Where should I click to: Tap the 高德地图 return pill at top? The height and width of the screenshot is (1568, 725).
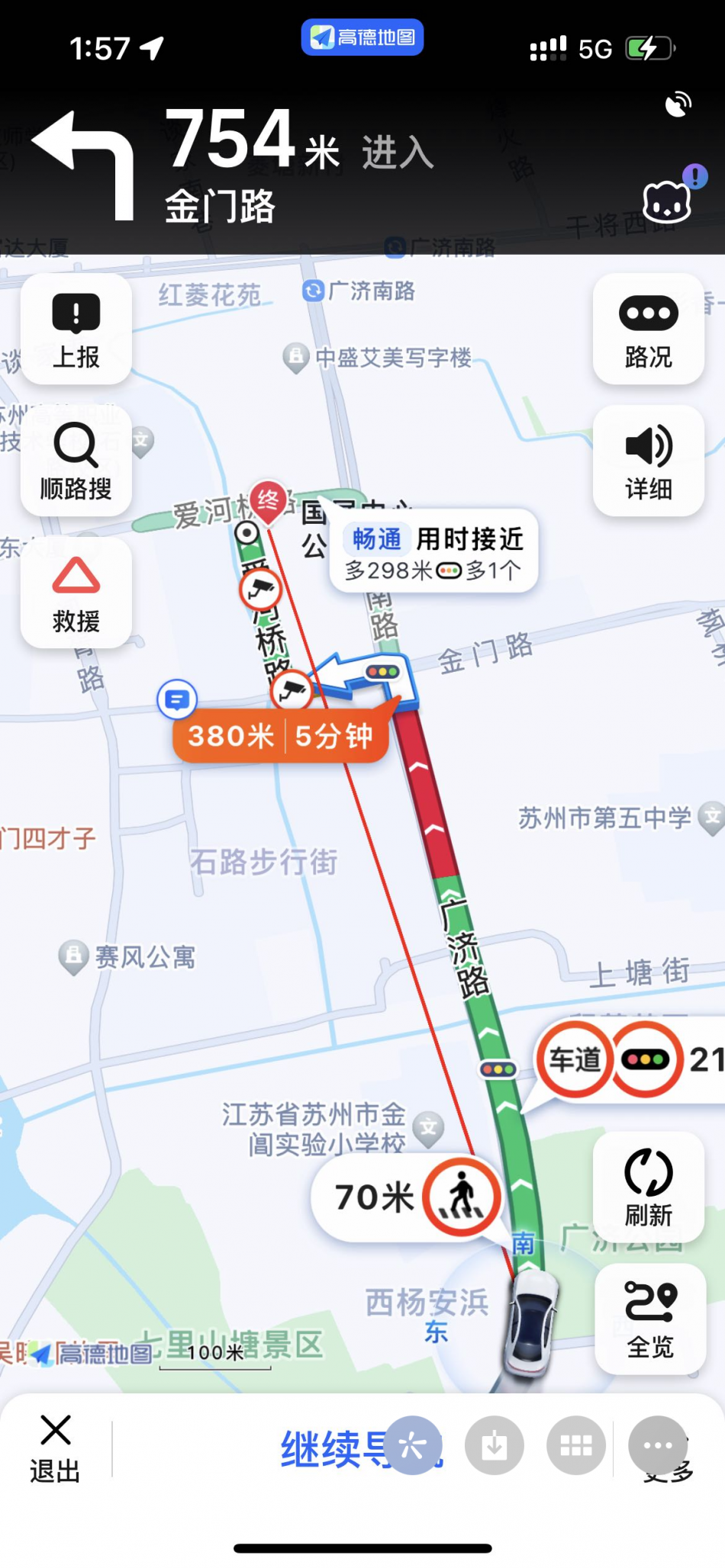[x=362, y=37]
